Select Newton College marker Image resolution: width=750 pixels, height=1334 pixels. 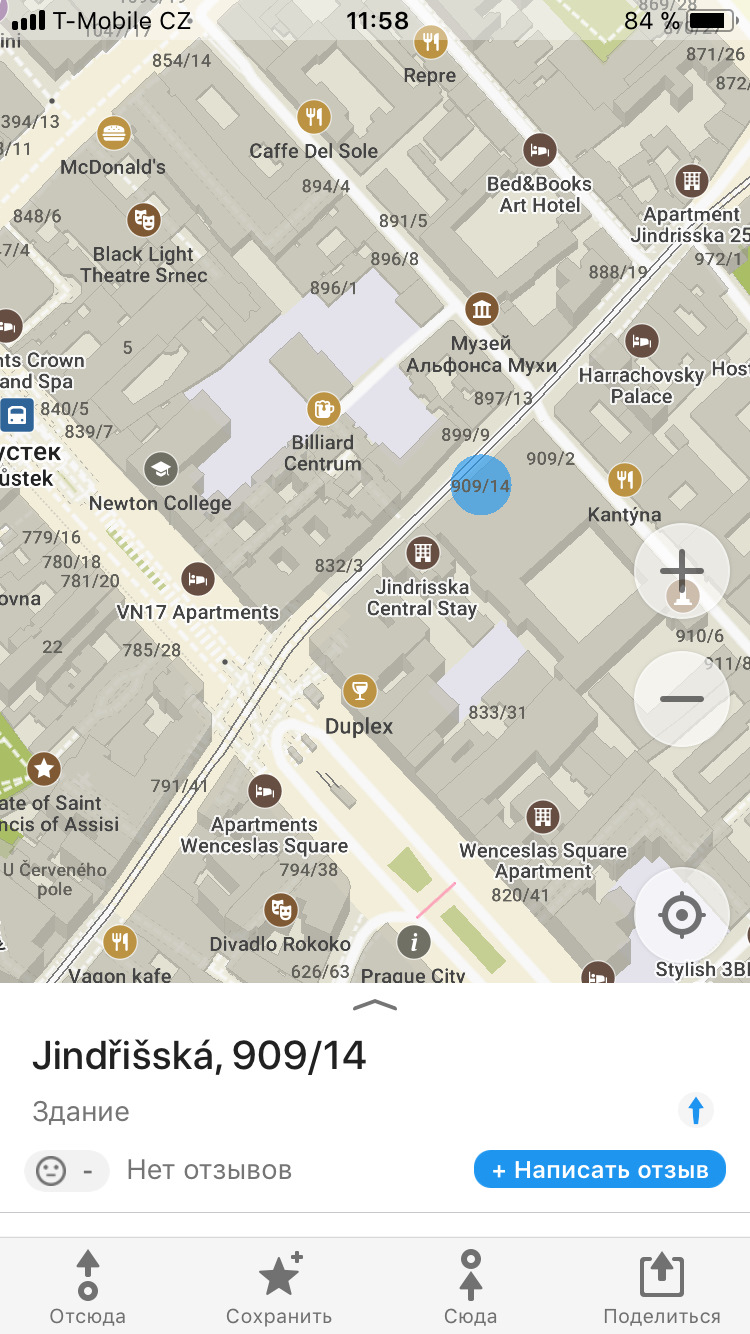tap(160, 468)
